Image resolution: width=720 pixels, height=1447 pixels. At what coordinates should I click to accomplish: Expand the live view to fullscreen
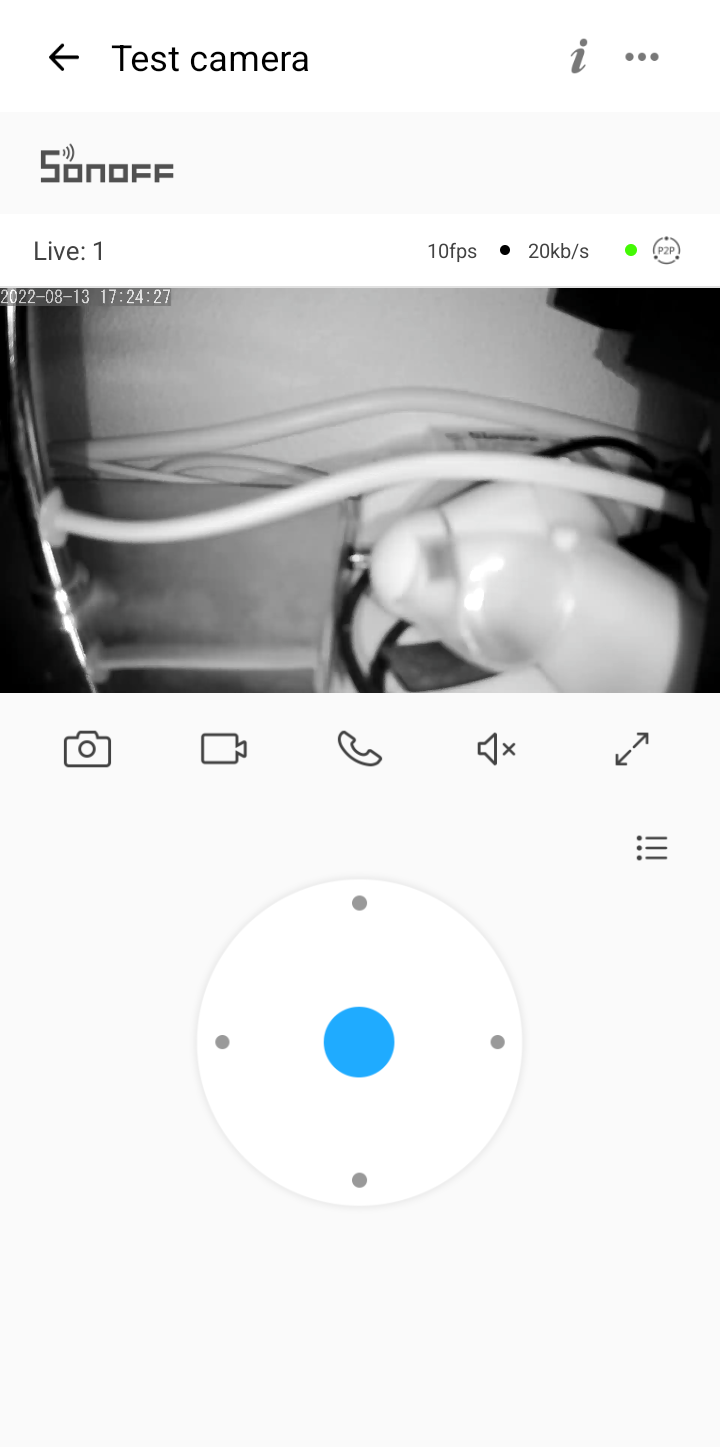632,749
